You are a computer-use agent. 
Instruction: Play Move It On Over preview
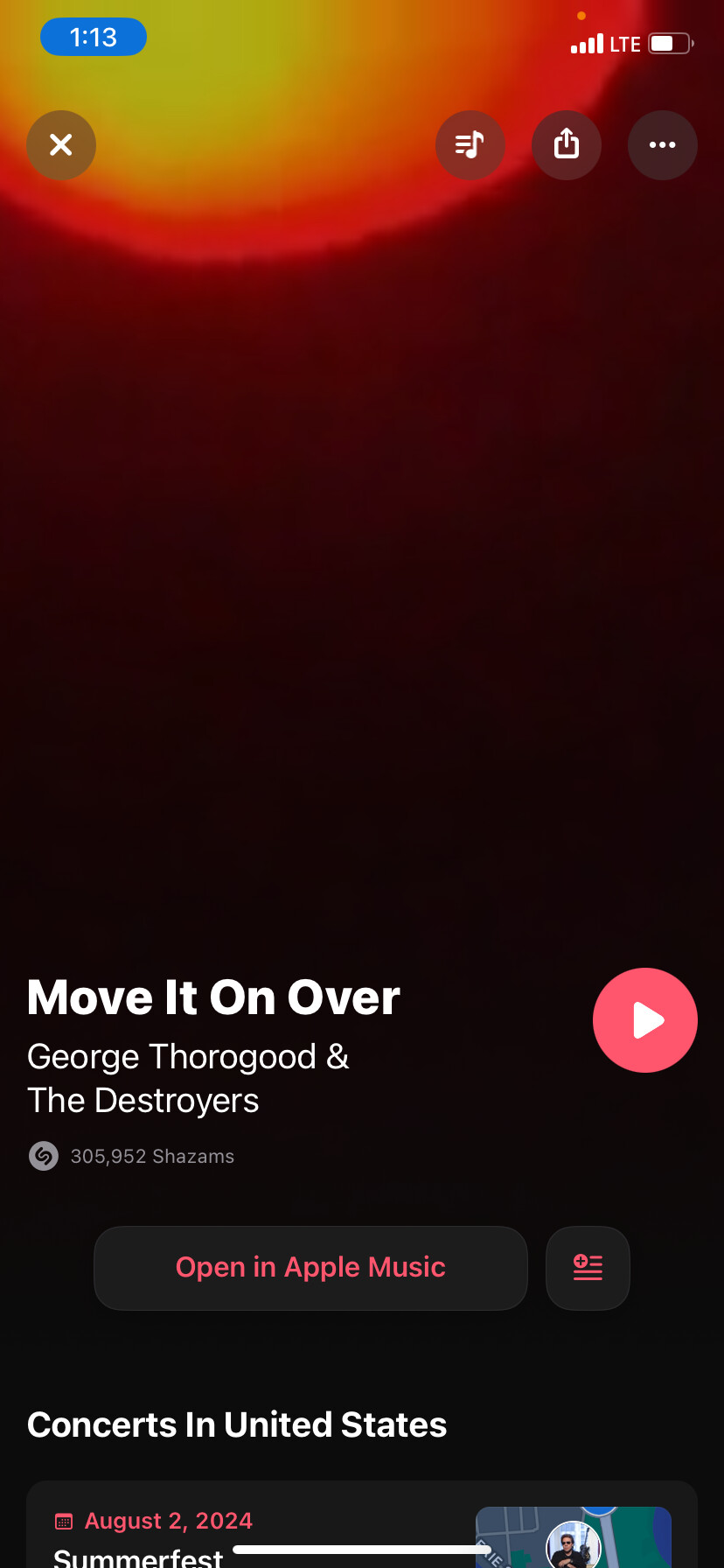pyautogui.click(x=644, y=1020)
